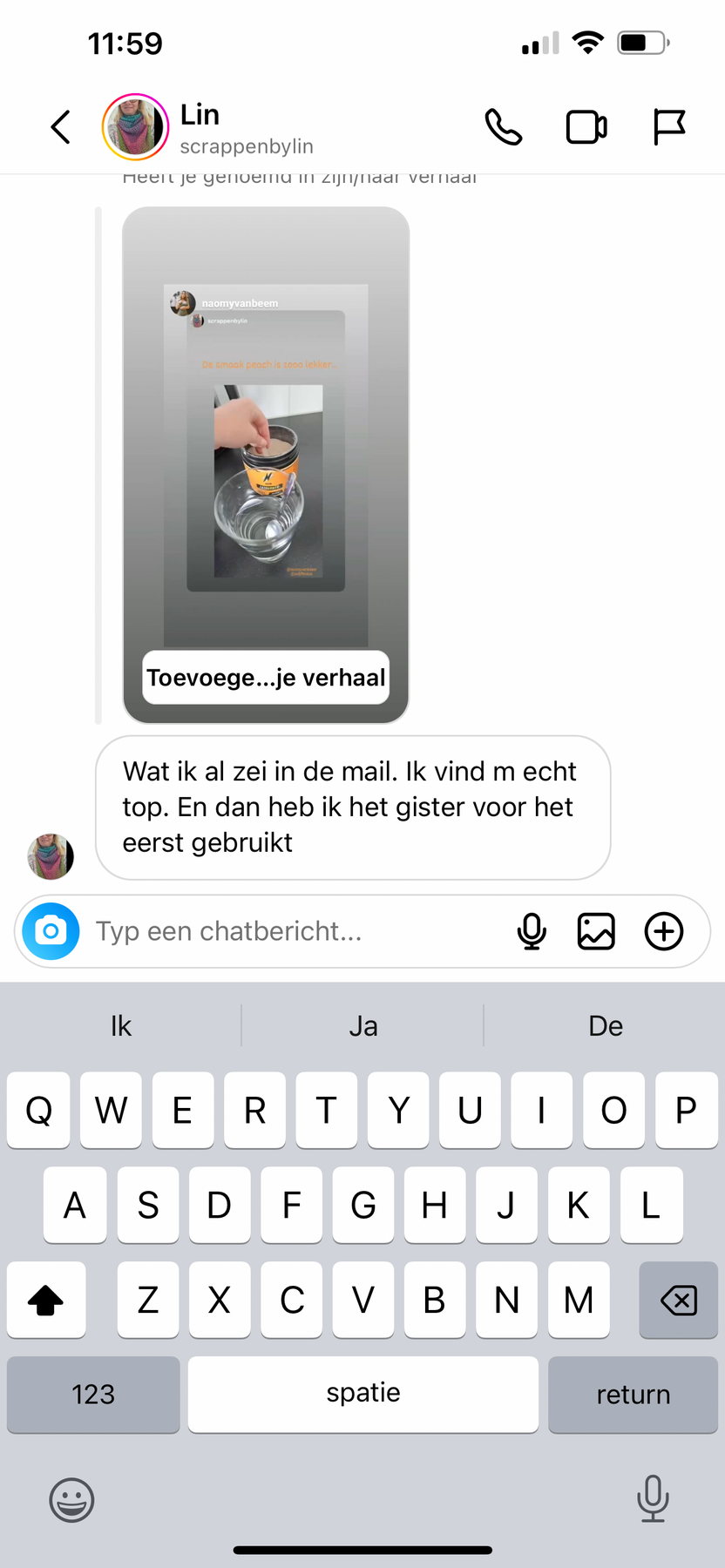Start a video call with Lin

(x=586, y=127)
